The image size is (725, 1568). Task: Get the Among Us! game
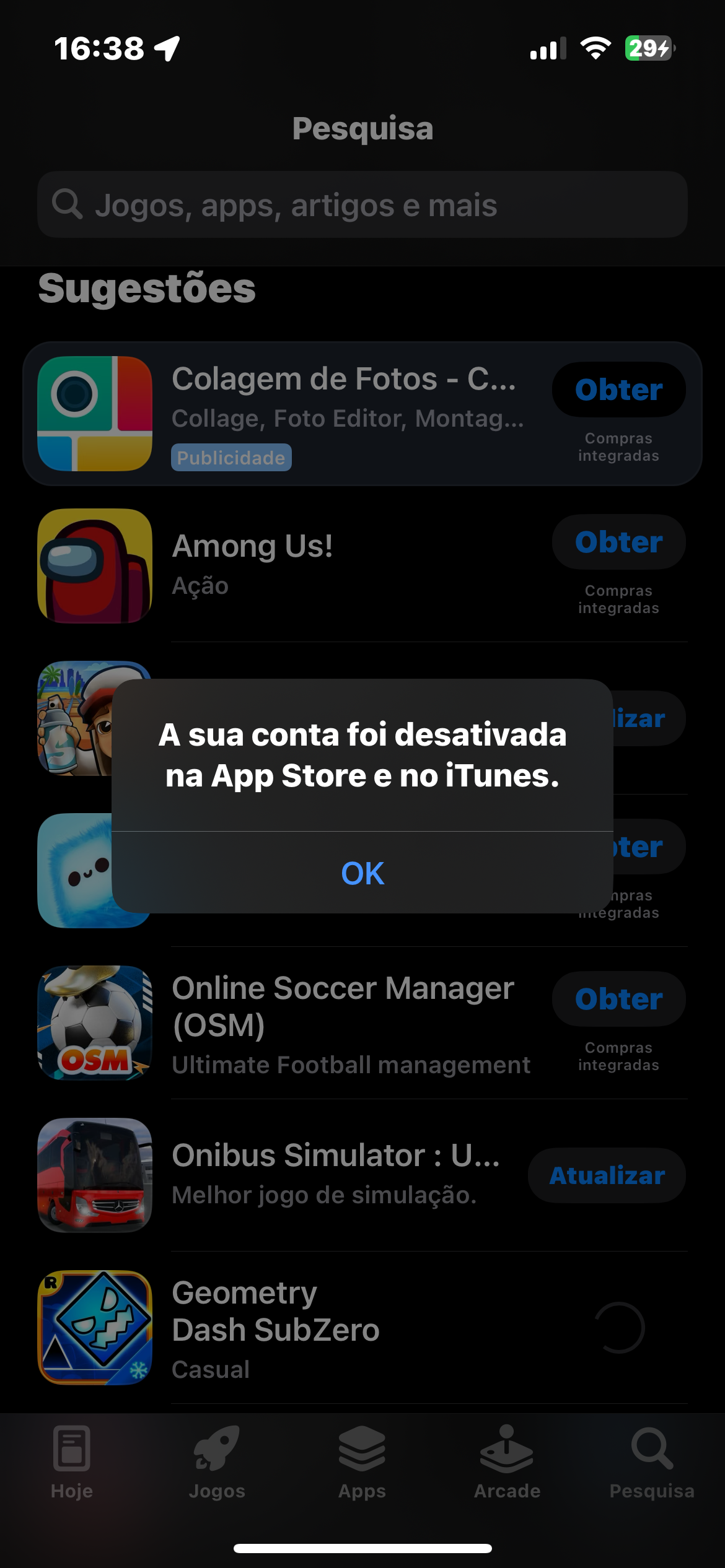pyautogui.click(x=618, y=542)
